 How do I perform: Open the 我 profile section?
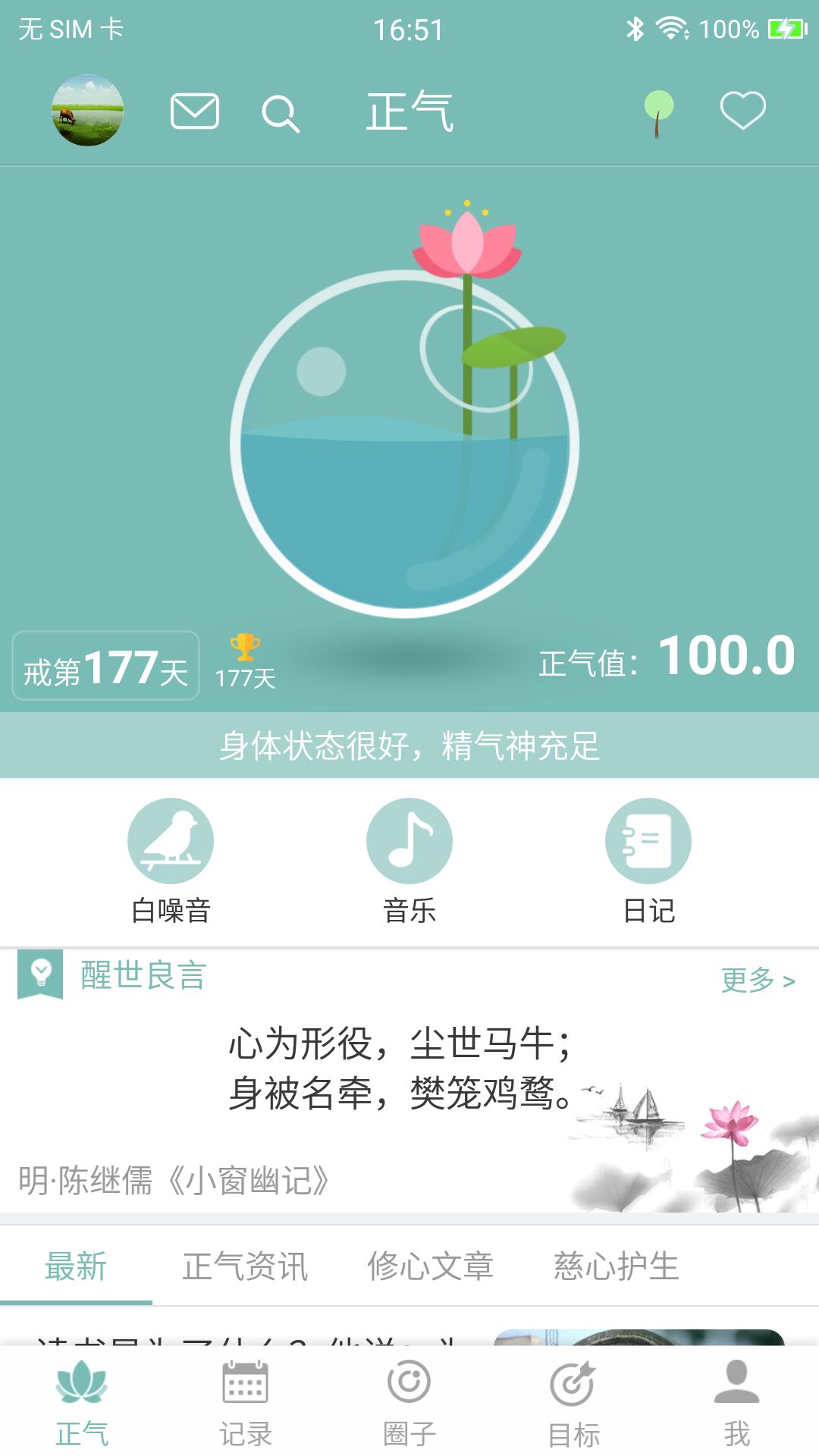point(736,1407)
